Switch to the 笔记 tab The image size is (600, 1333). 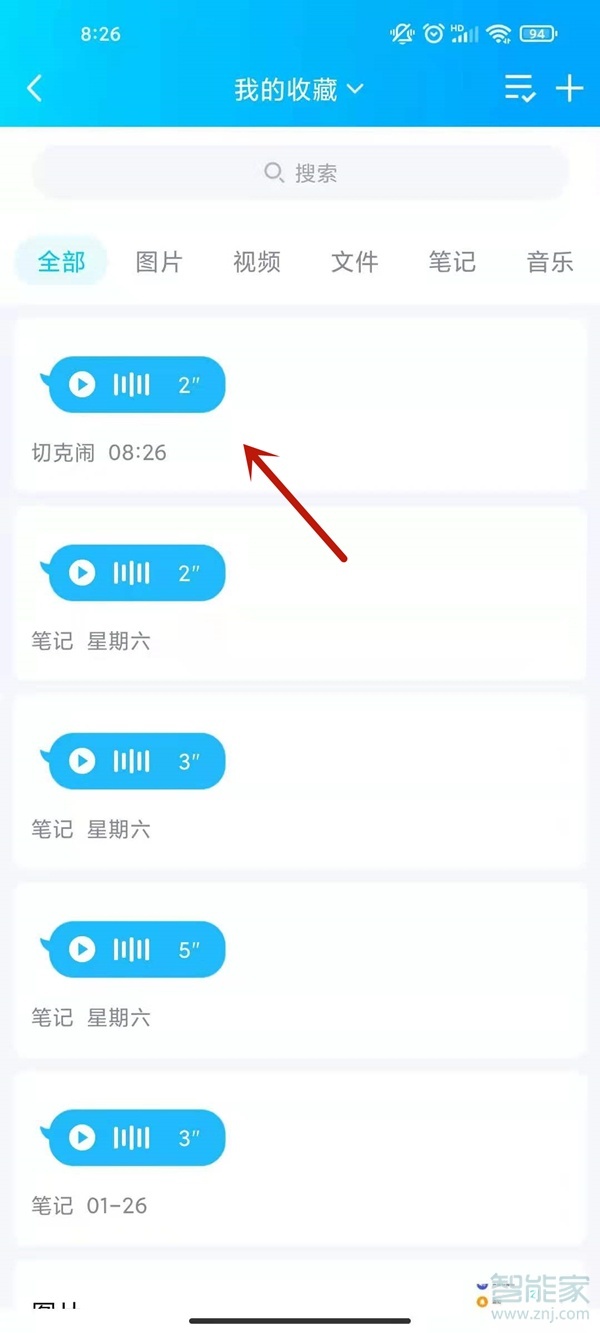pos(452,262)
